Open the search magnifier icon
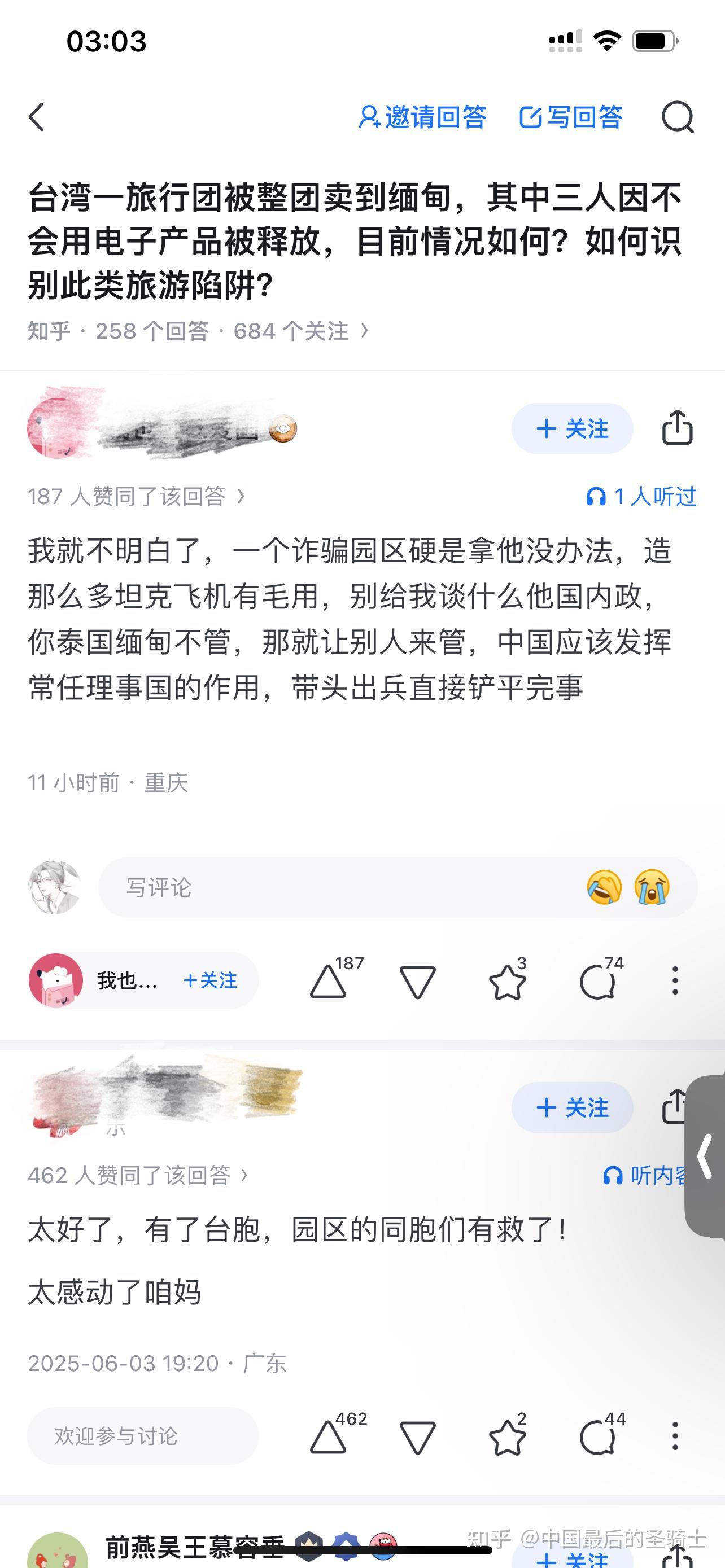 pos(678,117)
